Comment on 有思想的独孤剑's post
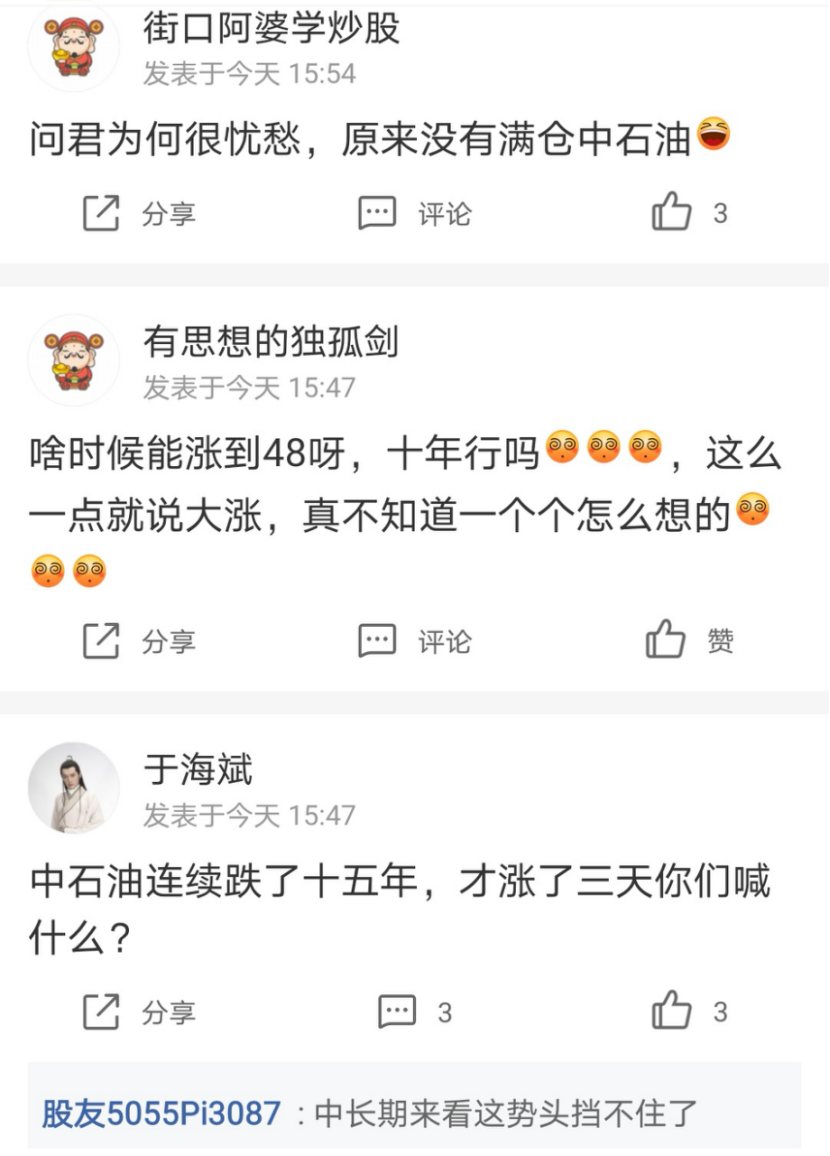Viewport: 830px width, 1156px height. (x=413, y=641)
